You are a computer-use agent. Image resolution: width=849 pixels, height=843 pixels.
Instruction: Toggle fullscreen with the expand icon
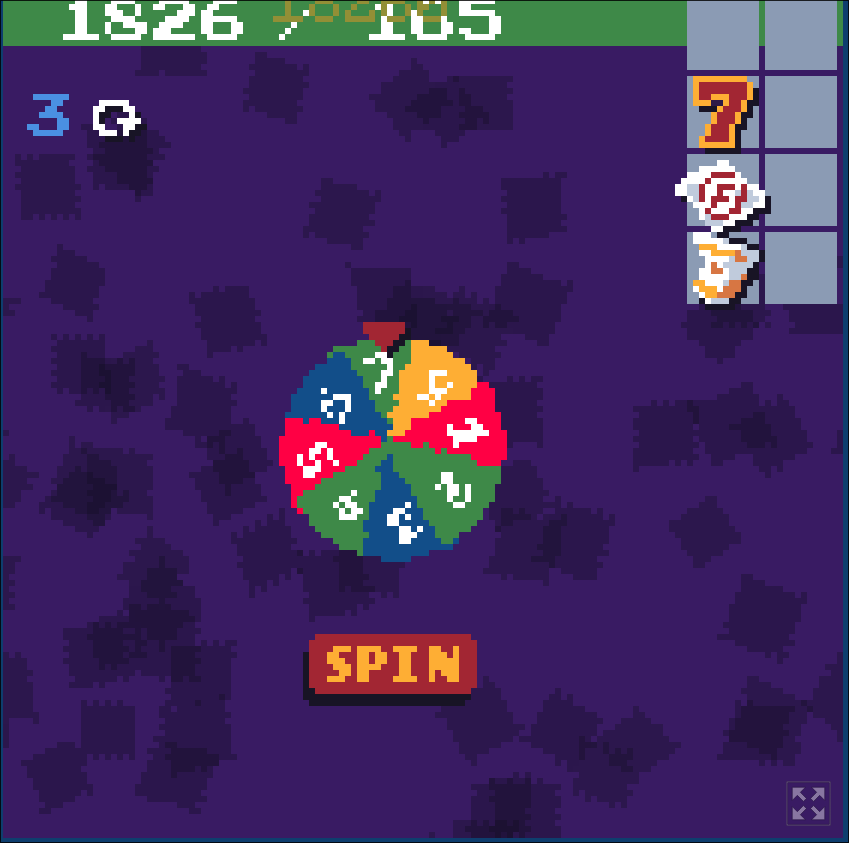coord(808,803)
